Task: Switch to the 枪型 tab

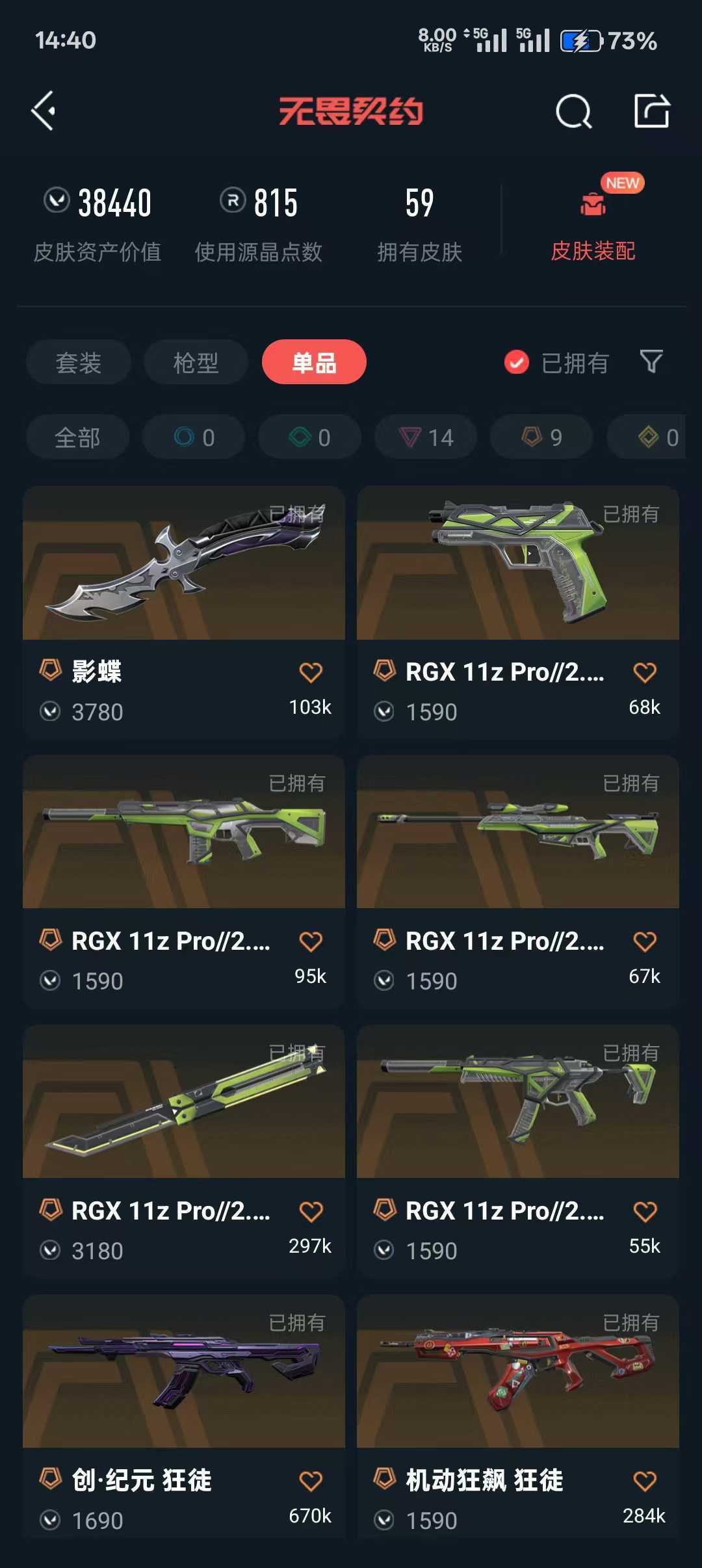Action: 196,362
